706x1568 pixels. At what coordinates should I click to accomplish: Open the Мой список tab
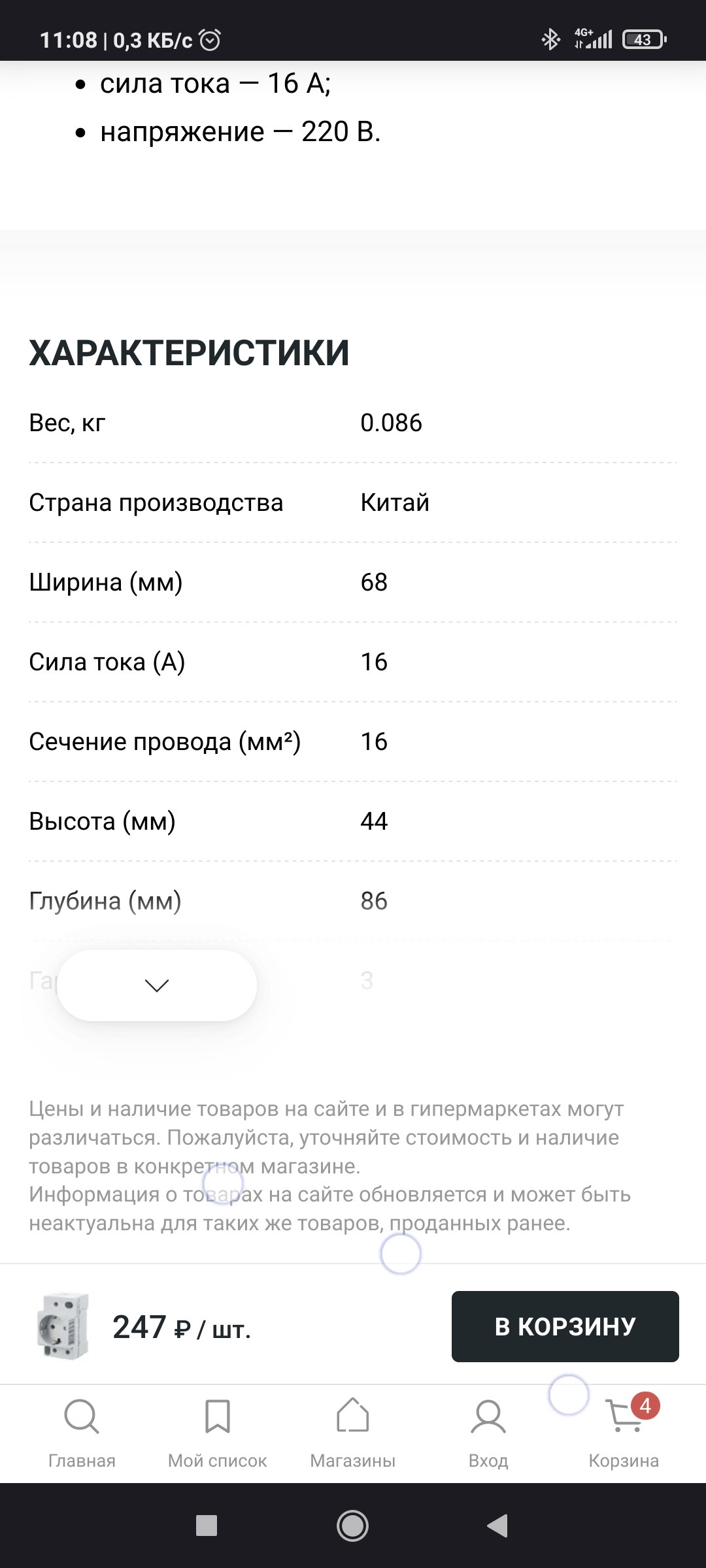[x=218, y=1432]
